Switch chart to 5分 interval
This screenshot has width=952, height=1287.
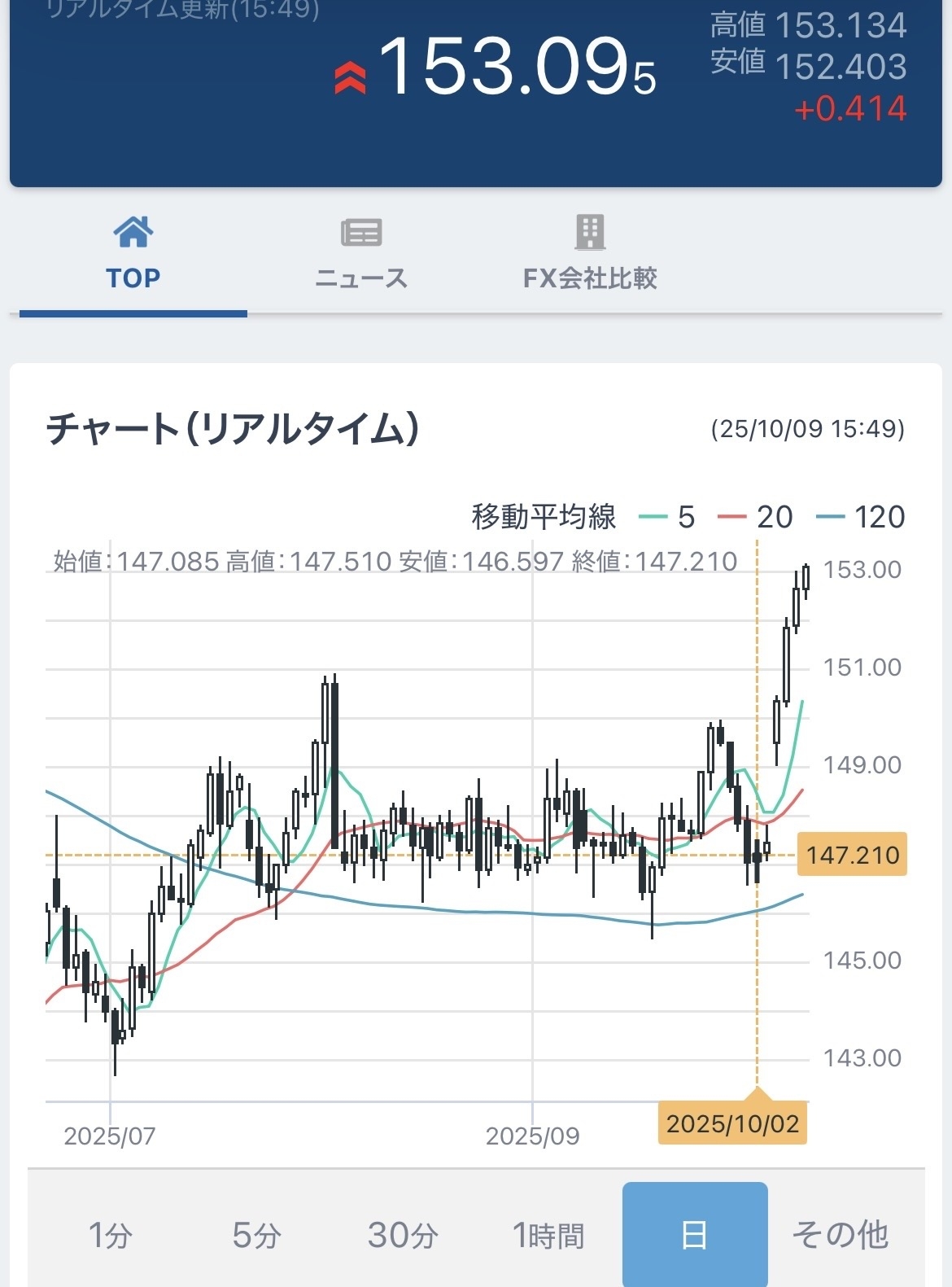[256, 1235]
